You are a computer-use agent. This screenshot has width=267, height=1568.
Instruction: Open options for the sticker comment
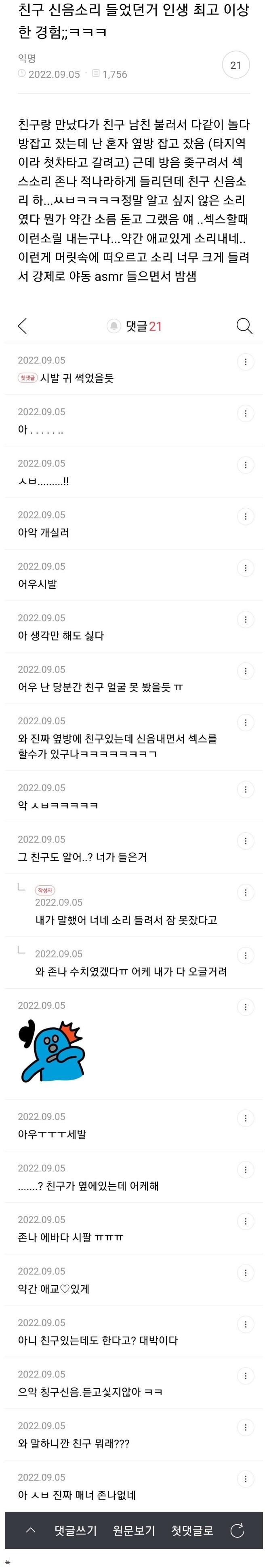click(245, 1007)
